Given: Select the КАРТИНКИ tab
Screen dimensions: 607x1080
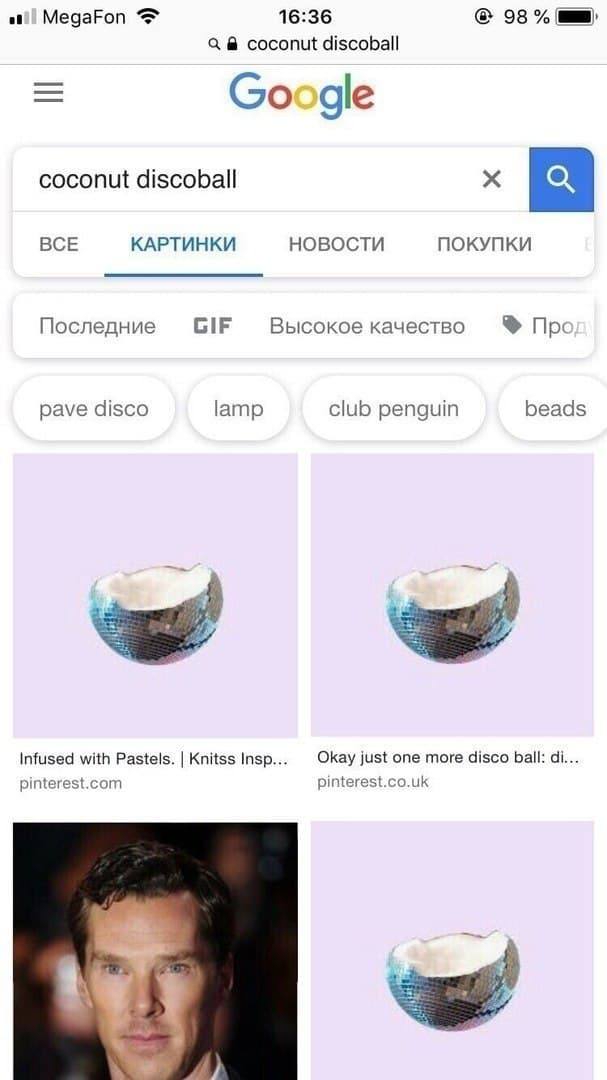Looking at the screenshot, I should click(183, 244).
